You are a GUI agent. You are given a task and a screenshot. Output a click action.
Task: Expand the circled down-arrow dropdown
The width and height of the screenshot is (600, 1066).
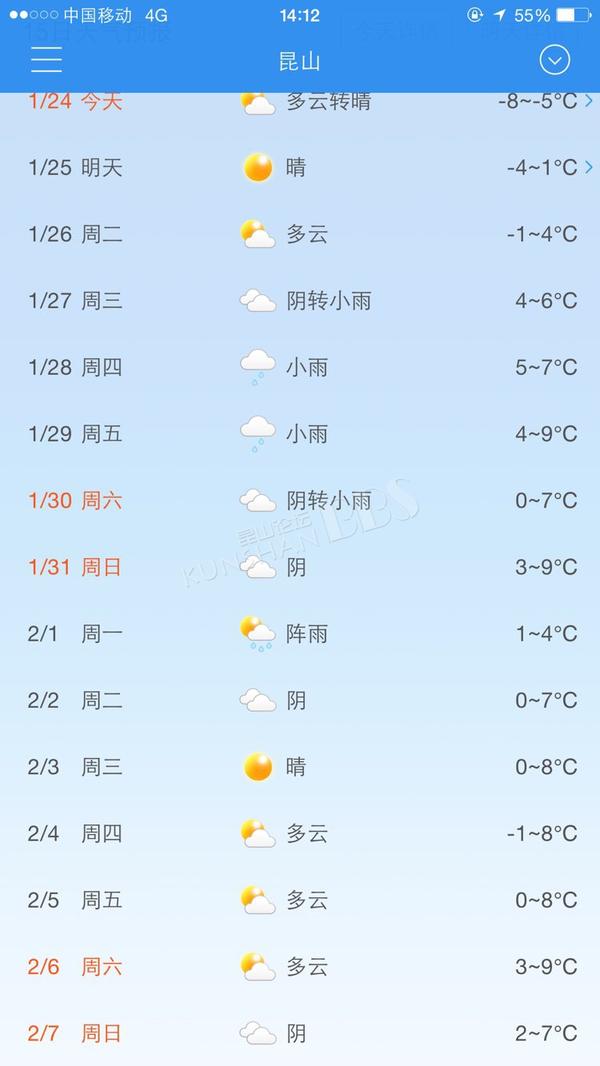(554, 61)
